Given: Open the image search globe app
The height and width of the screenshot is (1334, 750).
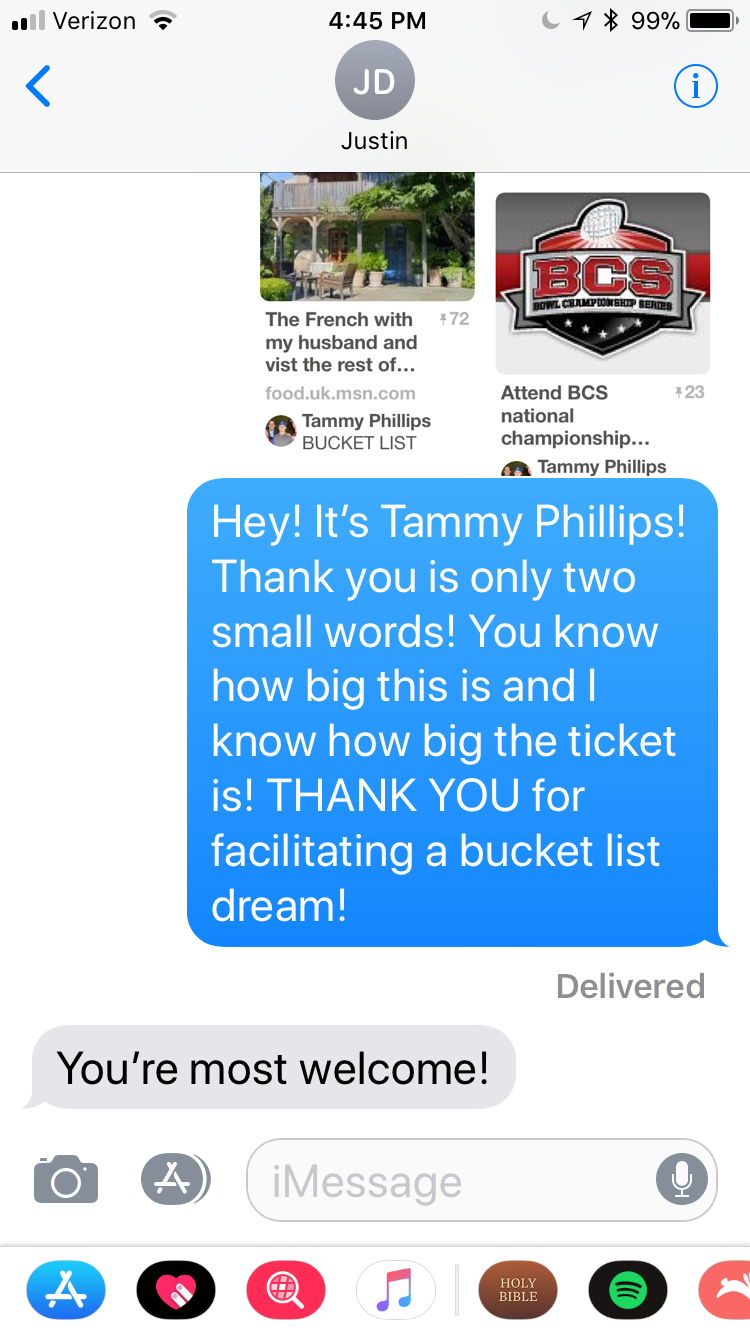Looking at the screenshot, I should click(286, 1290).
